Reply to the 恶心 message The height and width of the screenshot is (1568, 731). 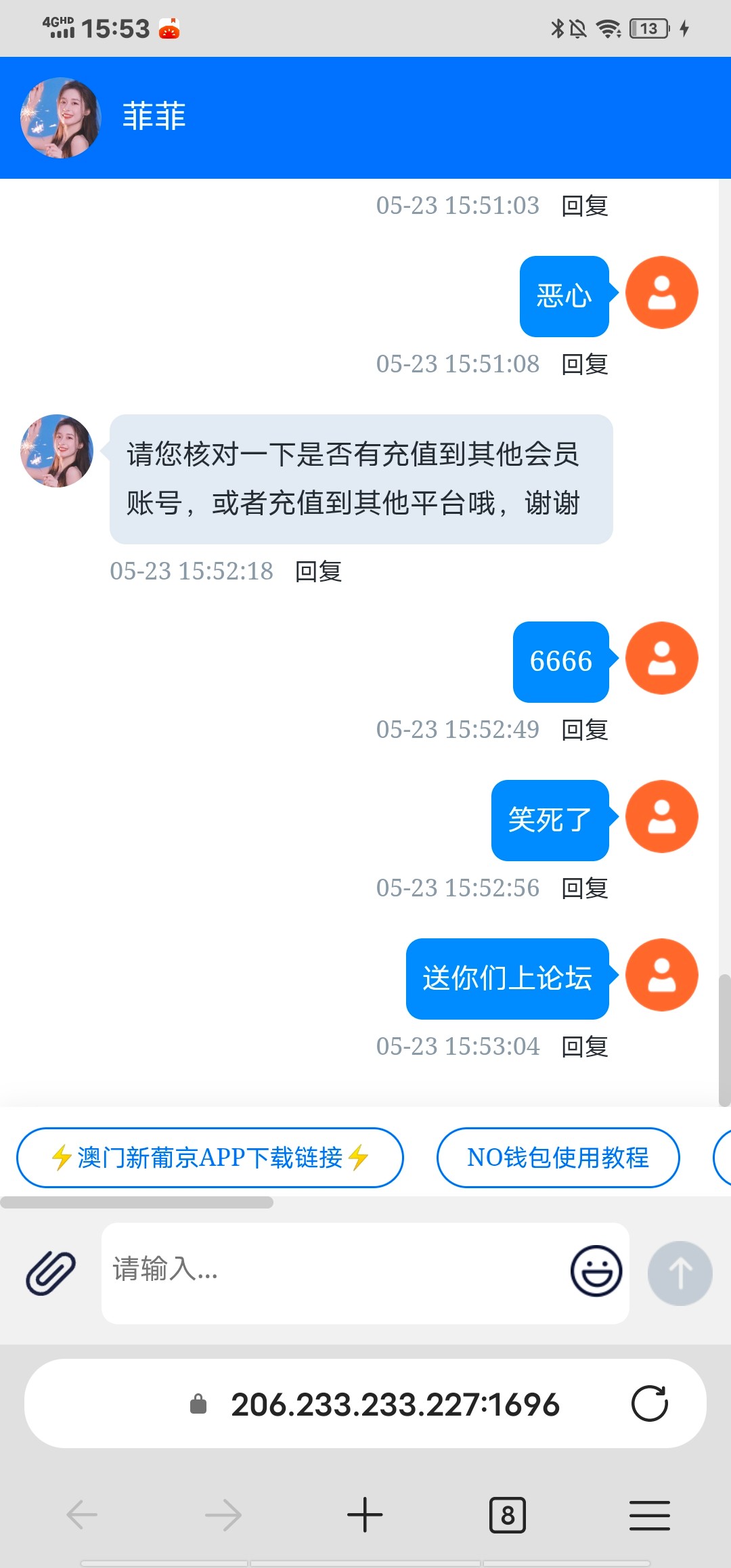pos(585,364)
